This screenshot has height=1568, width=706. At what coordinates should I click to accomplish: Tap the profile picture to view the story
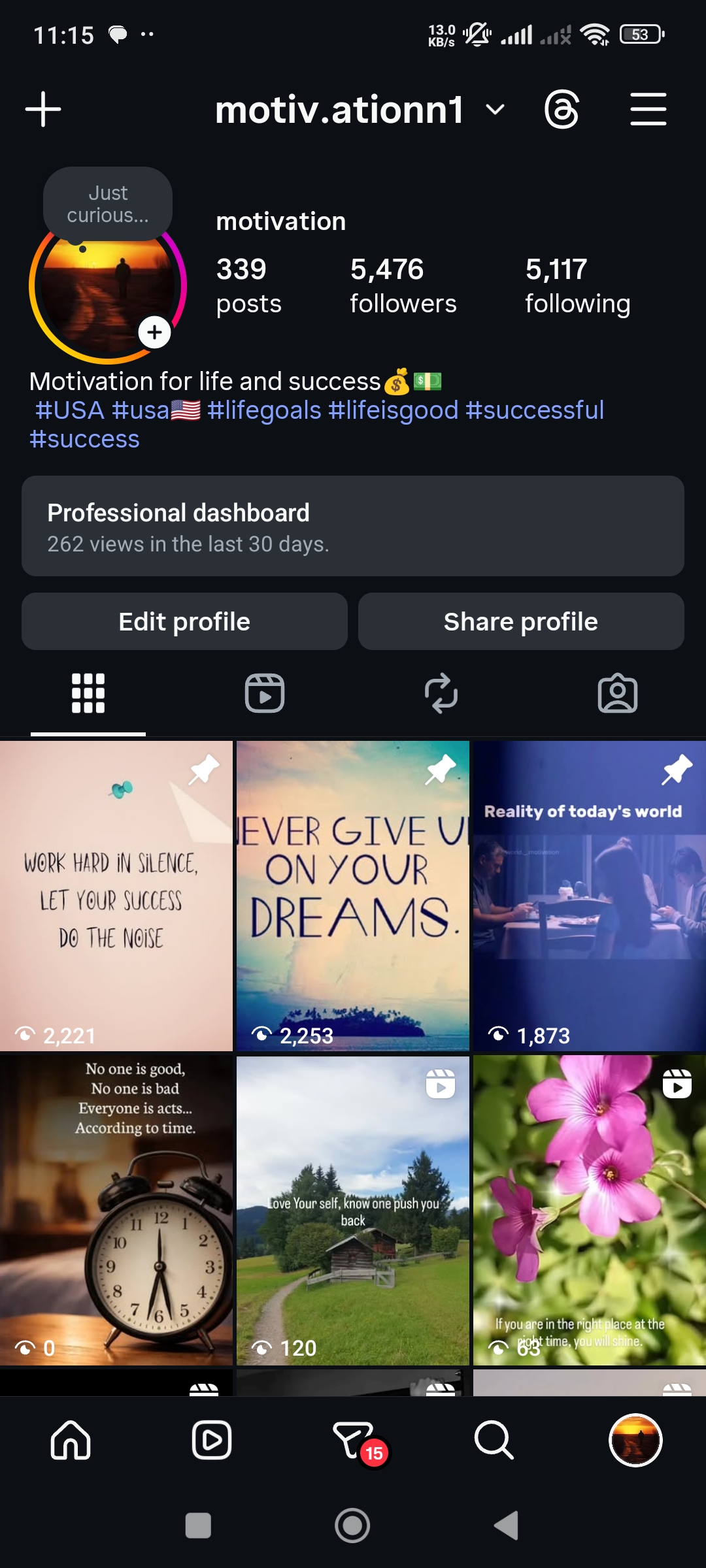point(108,287)
